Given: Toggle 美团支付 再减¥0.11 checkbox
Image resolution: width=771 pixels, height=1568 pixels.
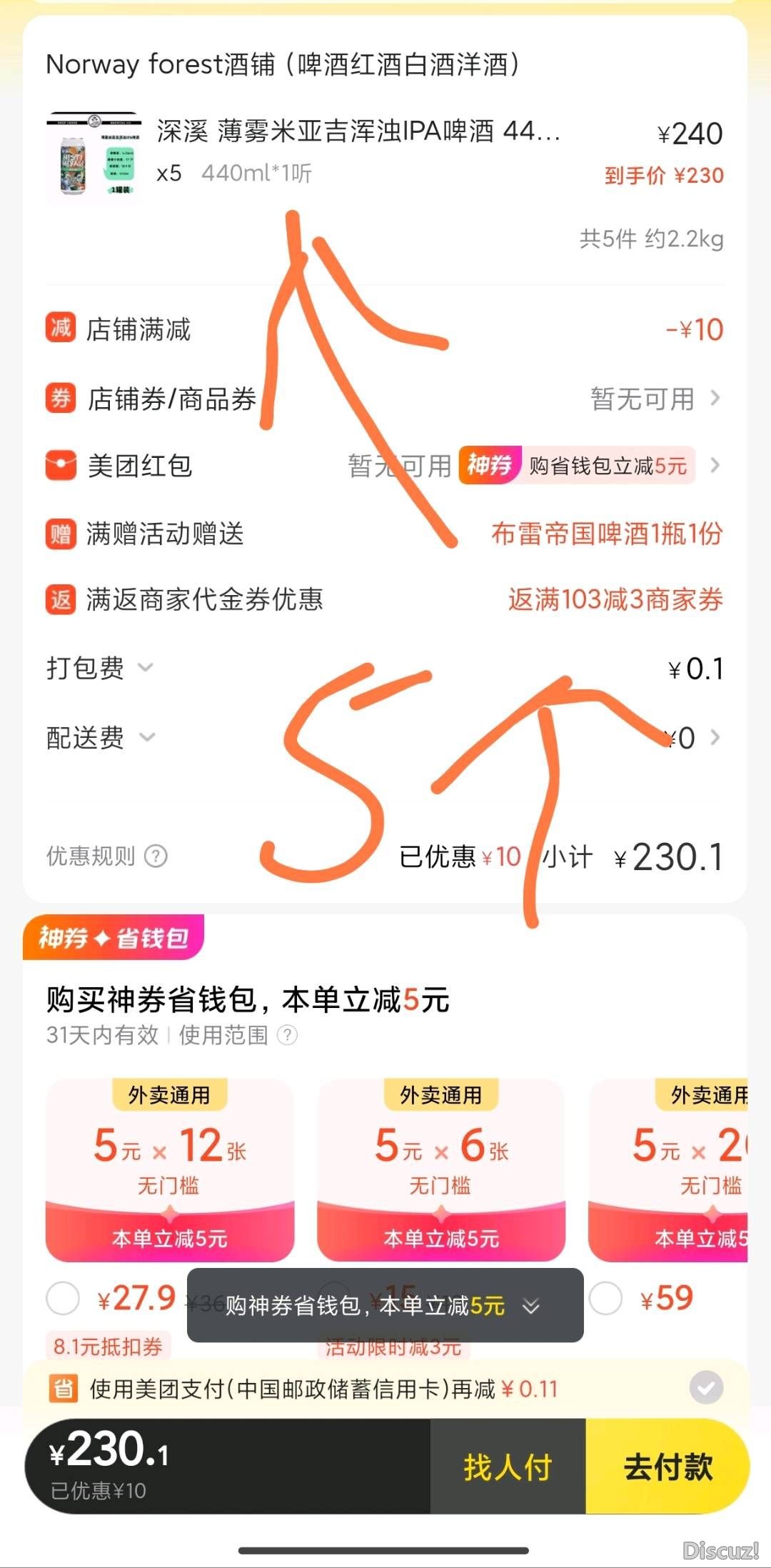Looking at the screenshot, I should click(706, 1388).
